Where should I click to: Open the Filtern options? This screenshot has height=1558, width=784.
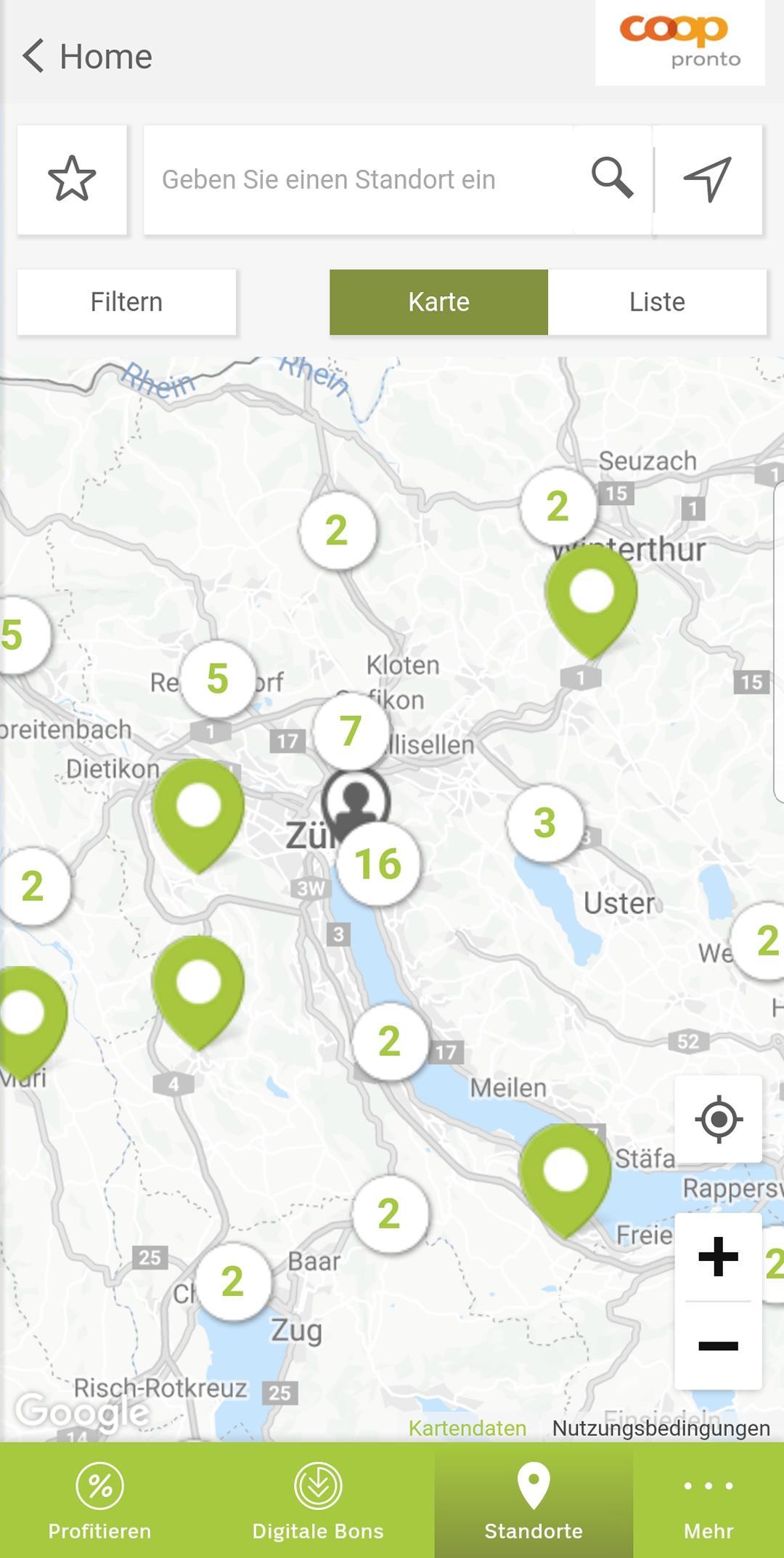coord(126,302)
